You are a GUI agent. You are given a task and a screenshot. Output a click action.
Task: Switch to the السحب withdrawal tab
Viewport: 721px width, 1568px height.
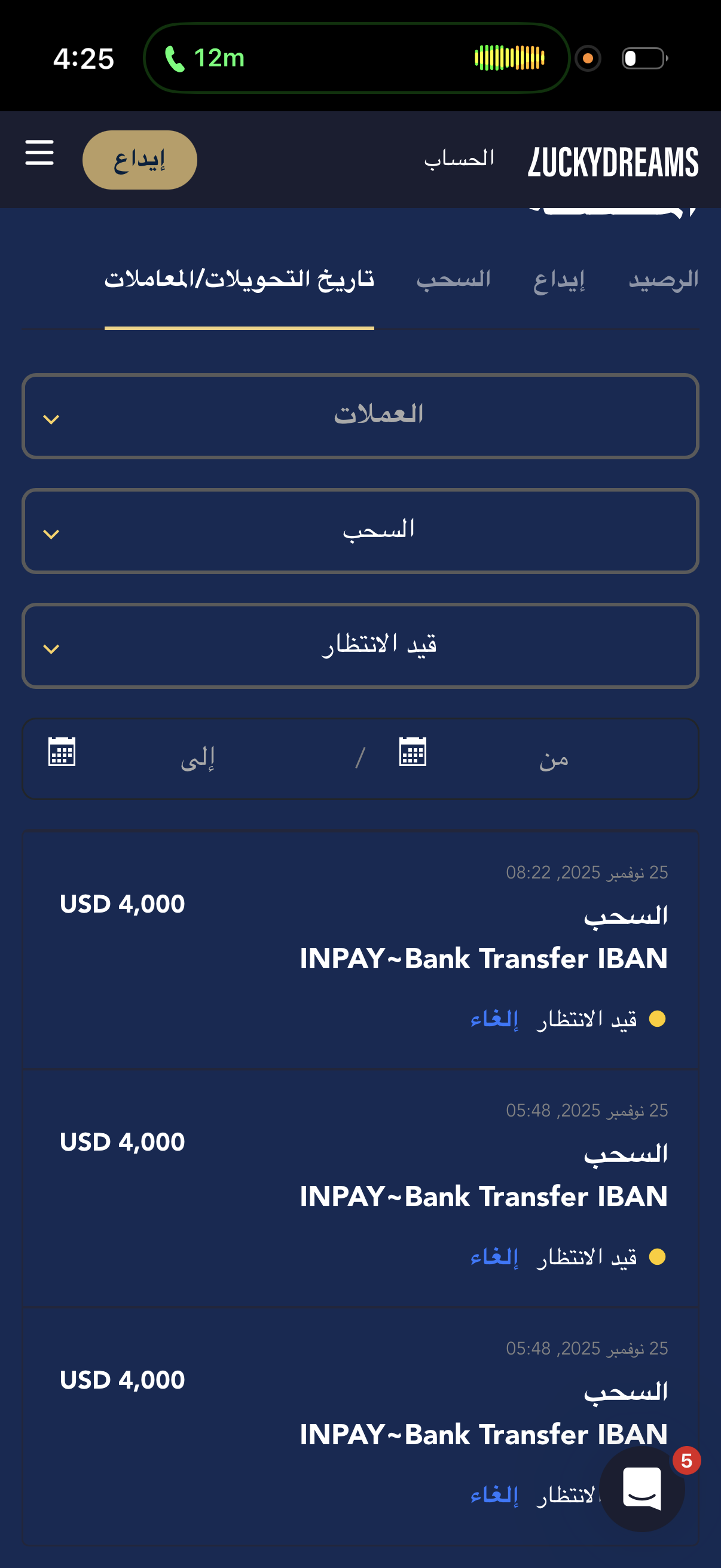click(x=453, y=280)
